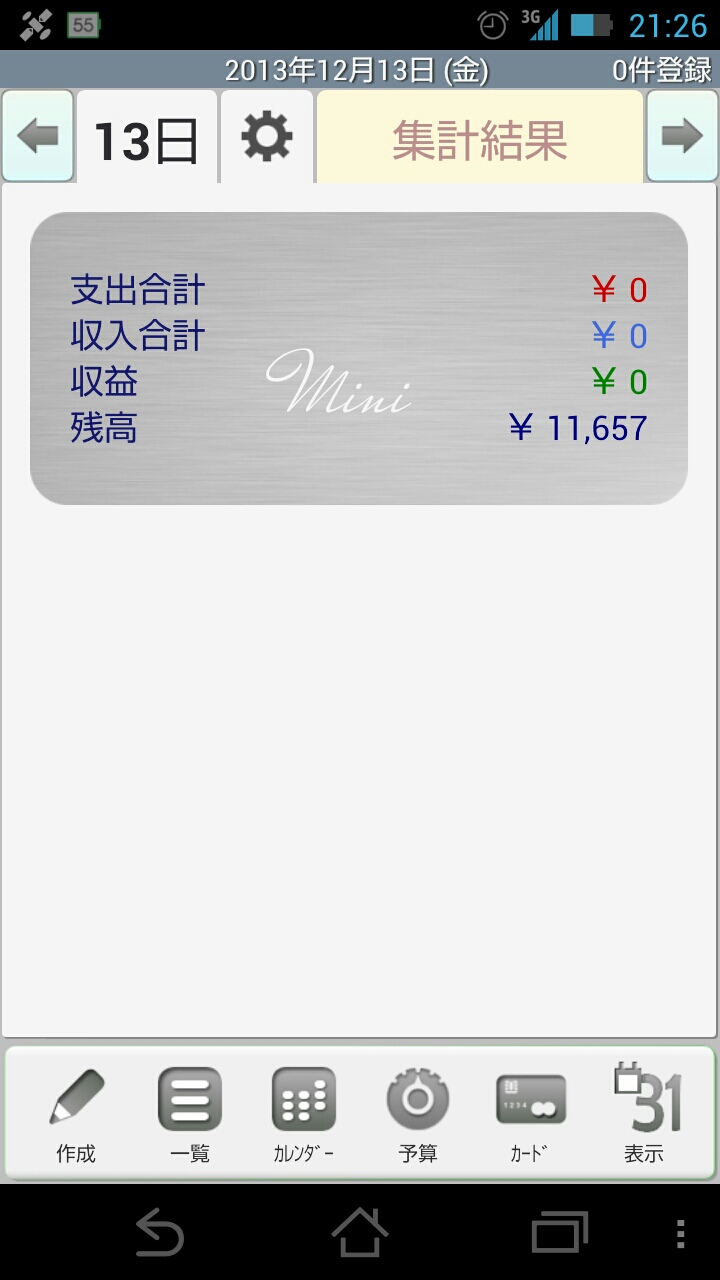Open the 予算 budget screen
Image resolution: width=720 pixels, height=1280 pixels.
[x=417, y=1114]
